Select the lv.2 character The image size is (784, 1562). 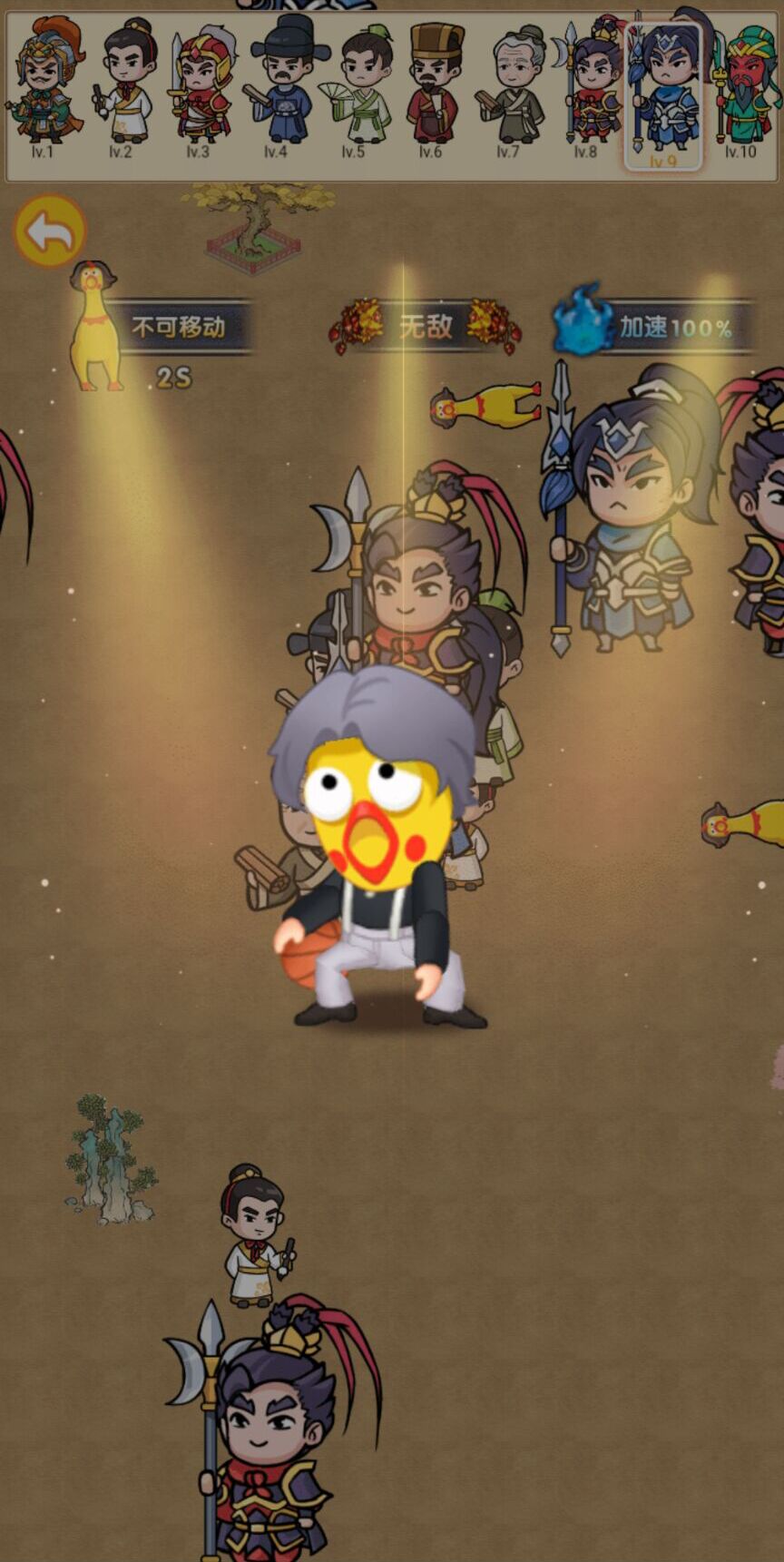coord(122,88)
